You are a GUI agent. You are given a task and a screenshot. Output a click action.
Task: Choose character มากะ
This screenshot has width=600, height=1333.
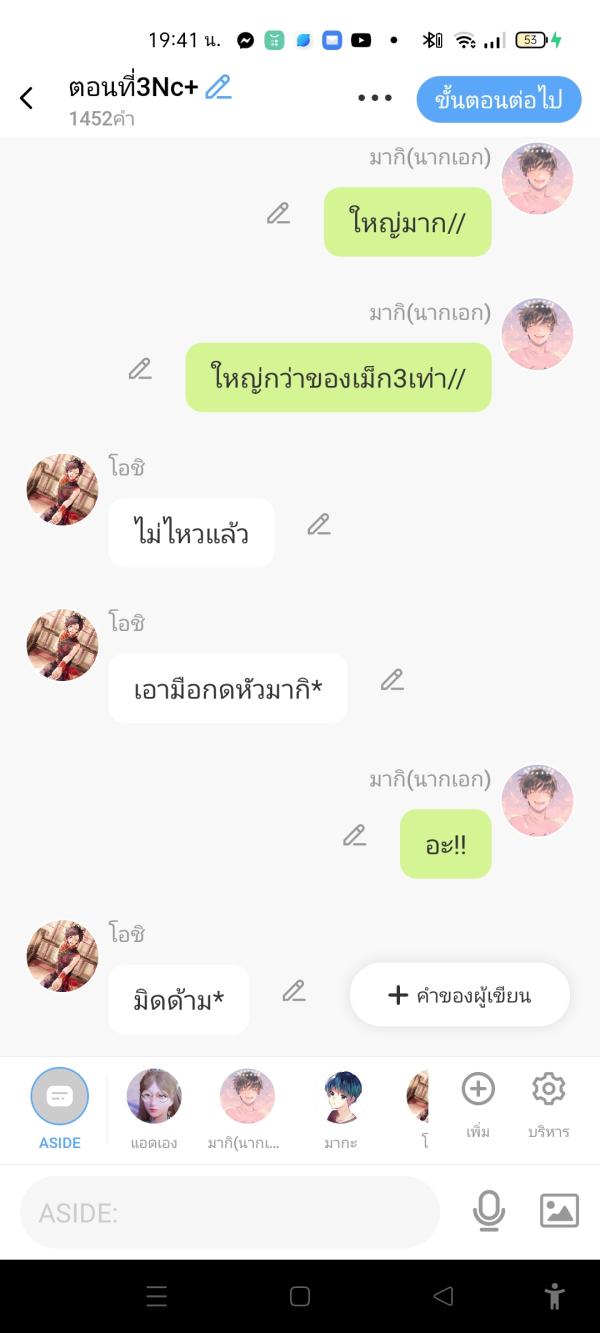point(341,1107)
